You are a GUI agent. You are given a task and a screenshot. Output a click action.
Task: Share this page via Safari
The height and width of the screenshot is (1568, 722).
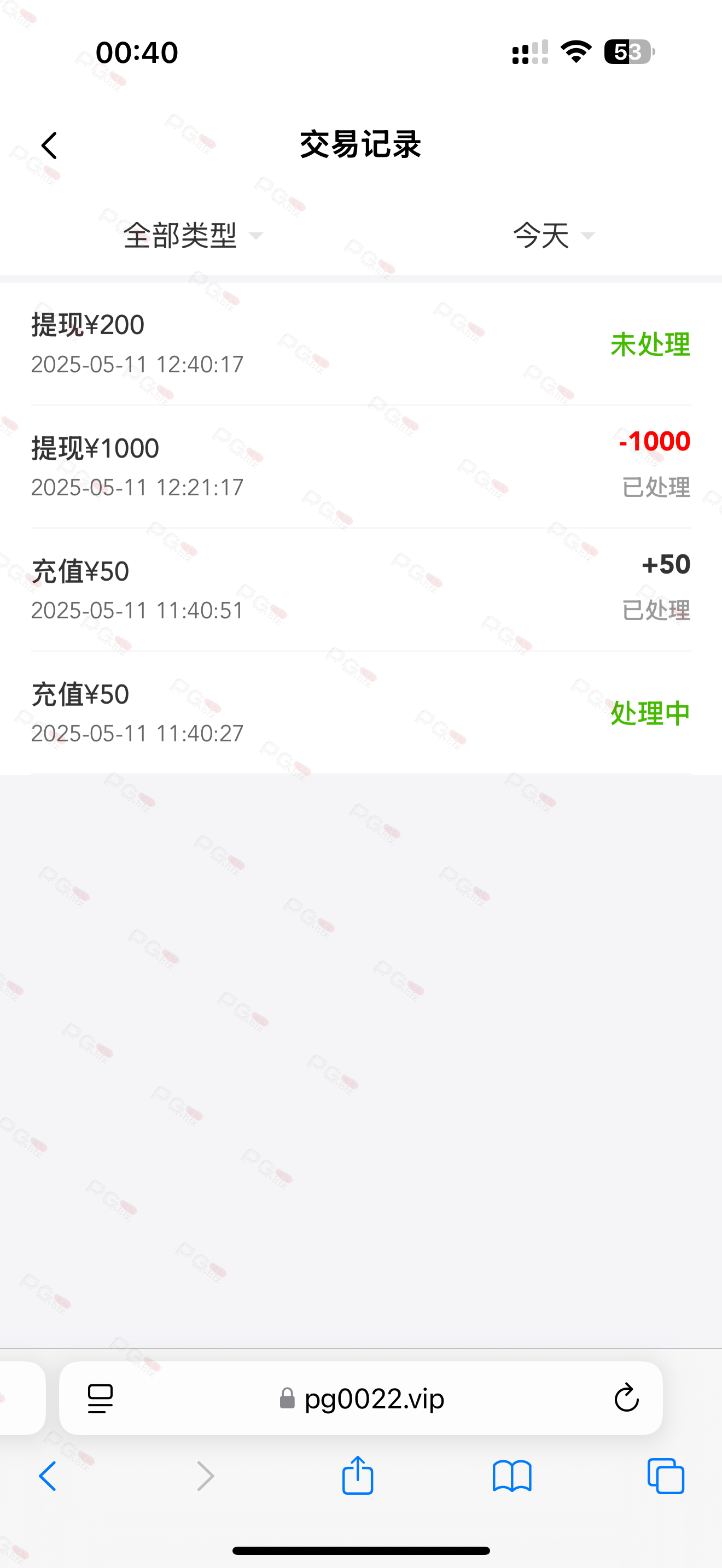click(357, 1475)
